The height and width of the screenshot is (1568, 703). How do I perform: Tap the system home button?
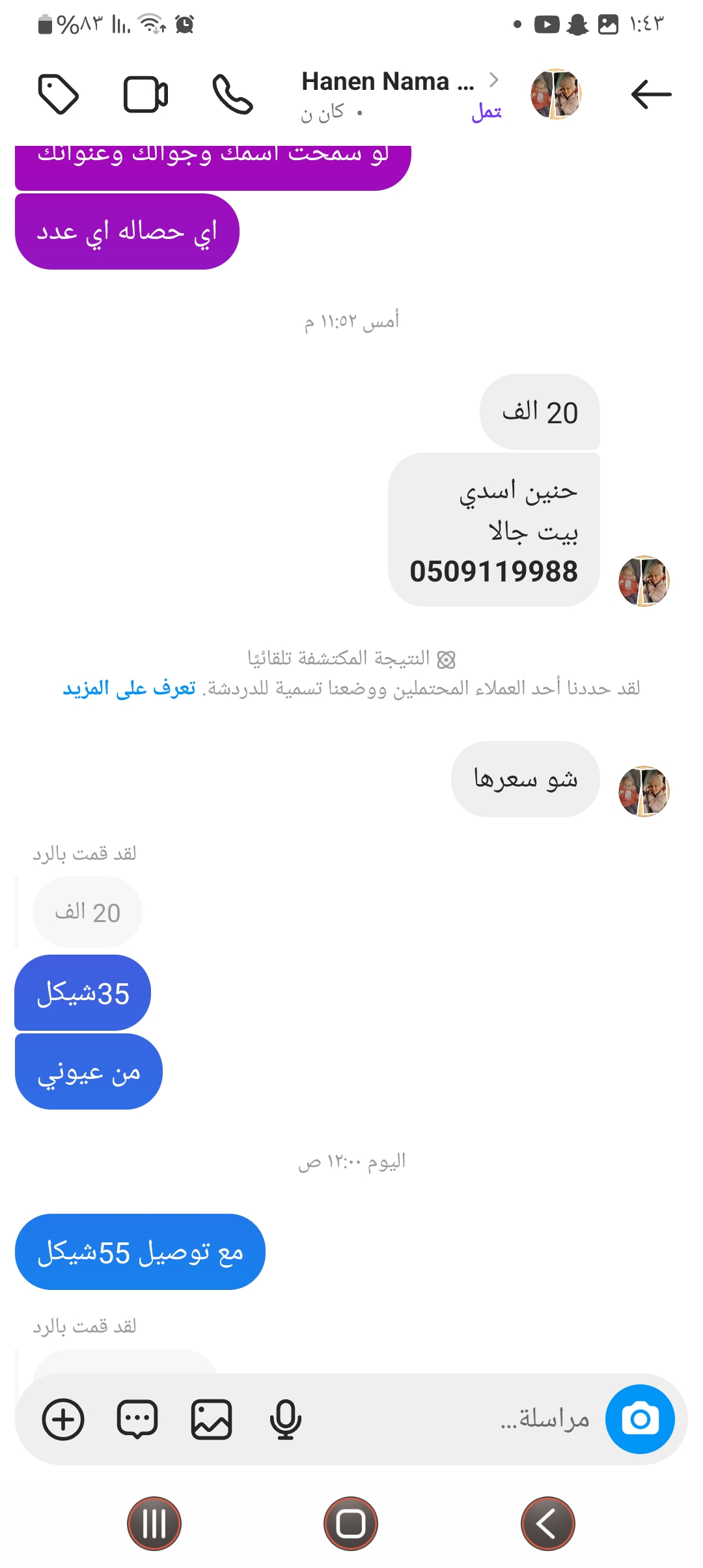coord(351,1524)
